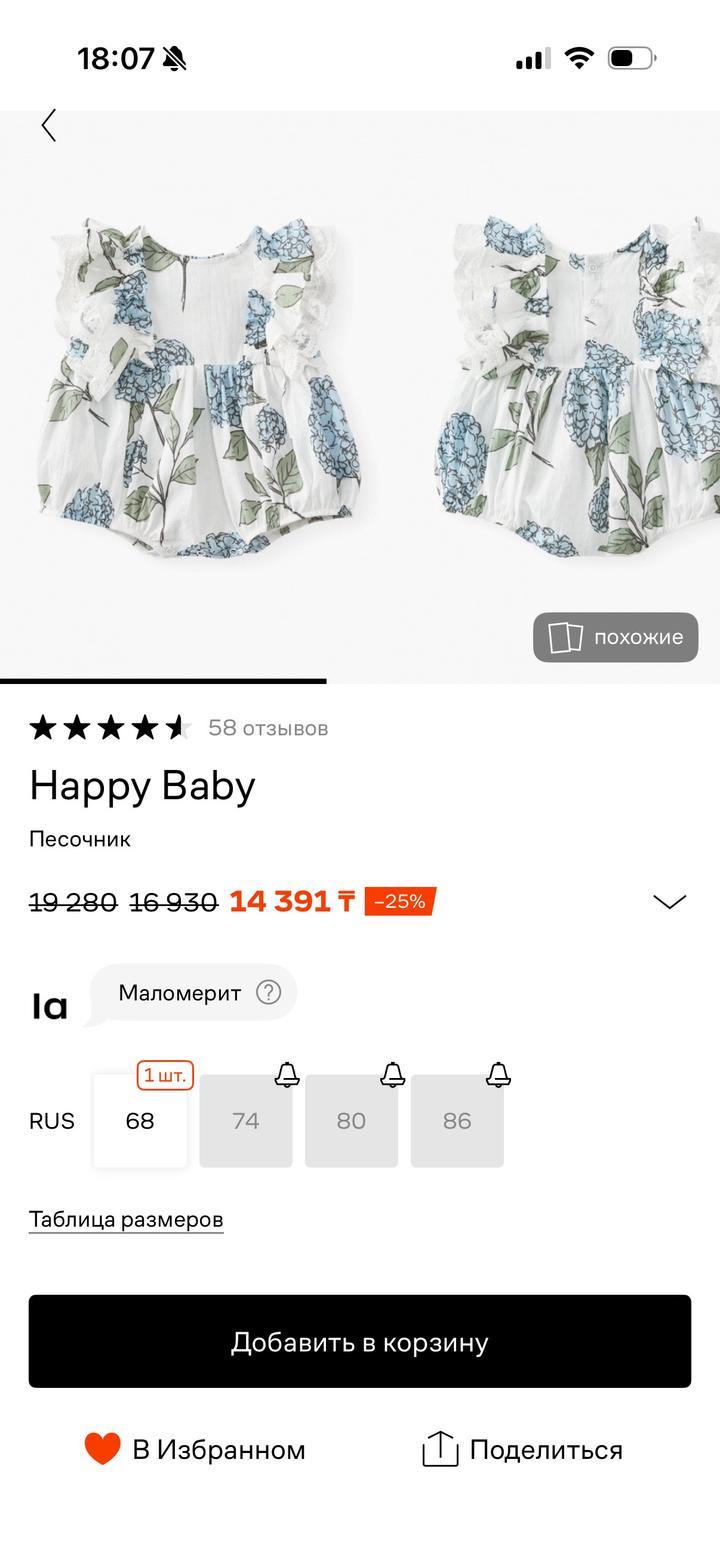Tap notify bell for size 86
Viewport: 720px width, 1565px height.
[x=498, y=1075]
